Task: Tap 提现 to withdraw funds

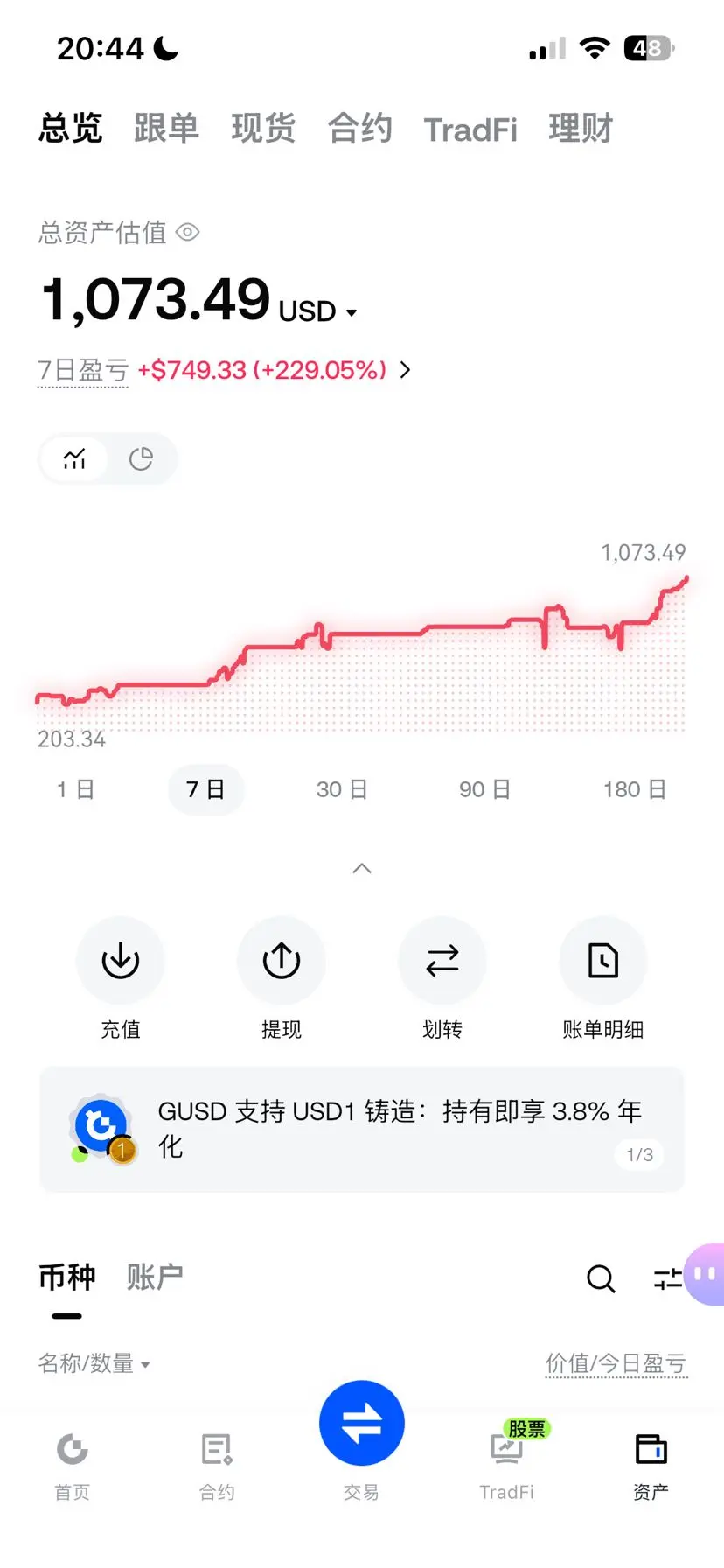Action: 282,978
